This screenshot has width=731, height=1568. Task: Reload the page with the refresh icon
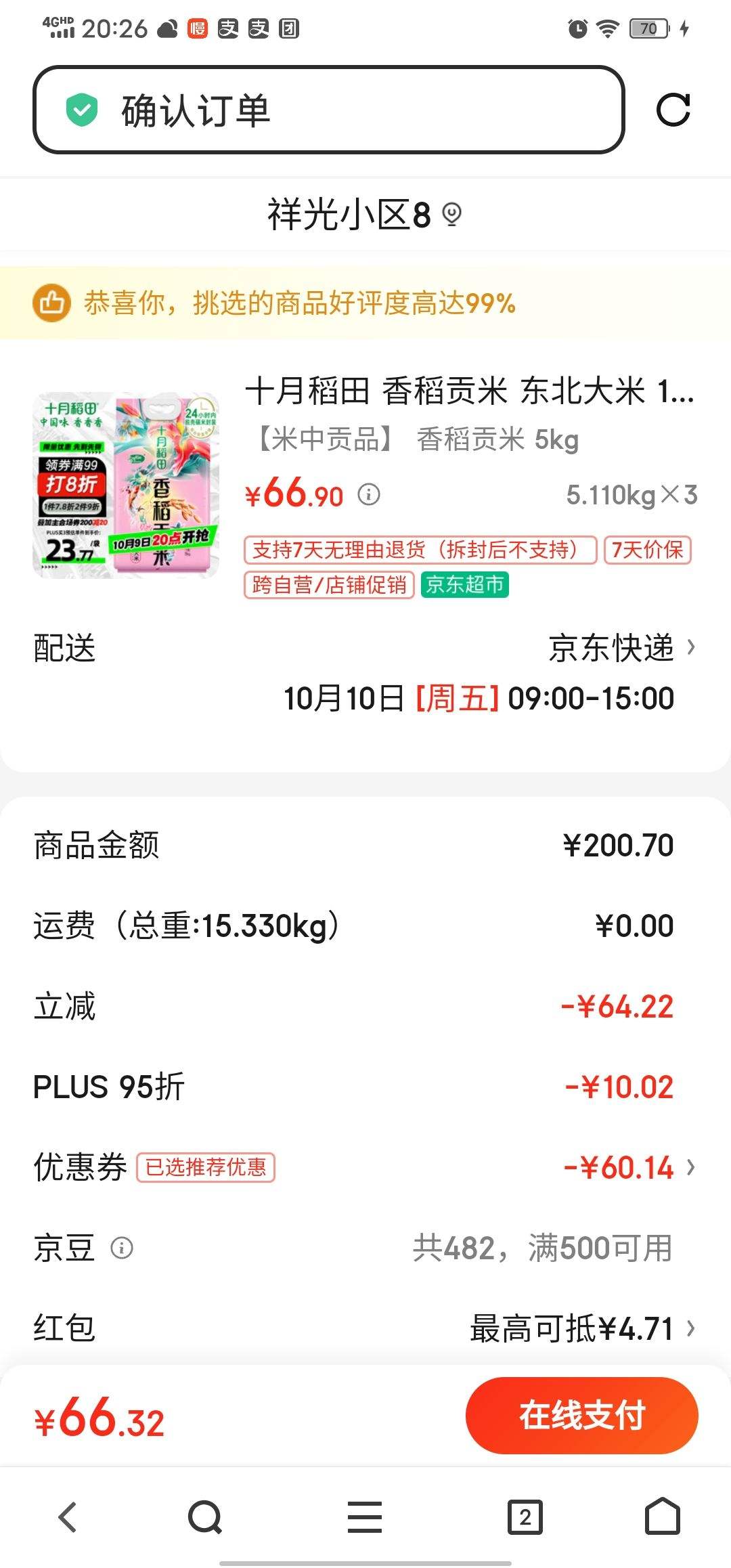click(673, 110)
